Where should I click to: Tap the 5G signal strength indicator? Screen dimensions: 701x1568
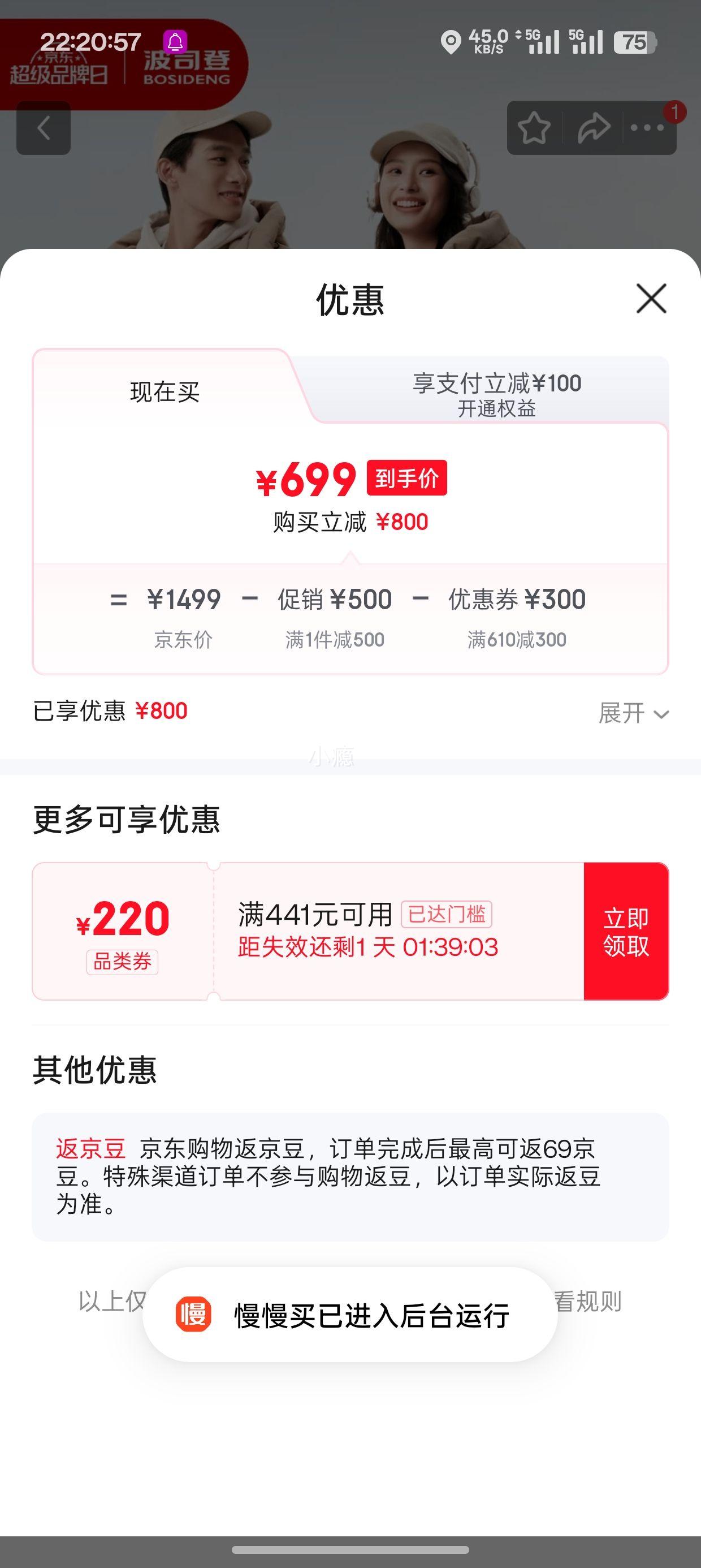(543, 42)
